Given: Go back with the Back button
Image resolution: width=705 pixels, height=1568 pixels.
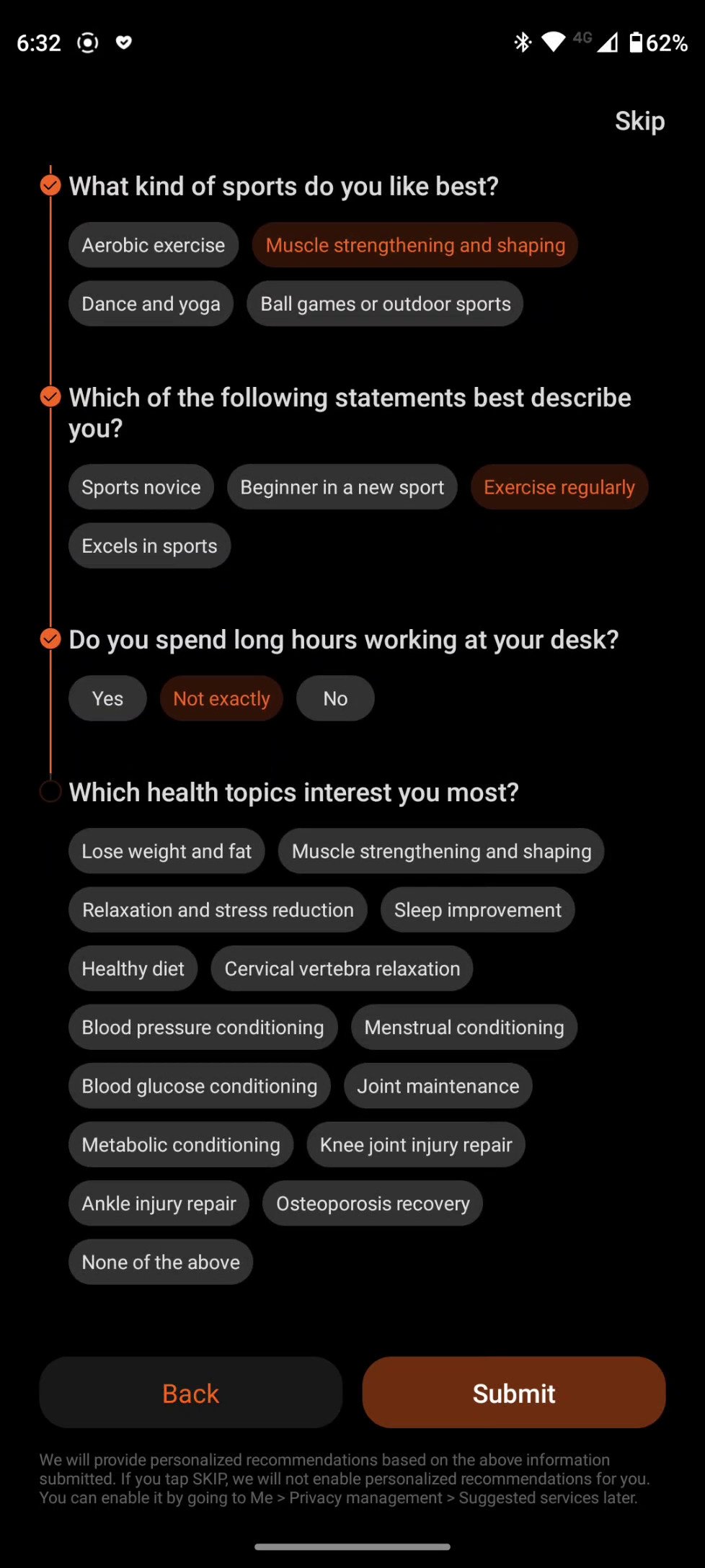Looking at the screenshot, I should (190, 1393).
